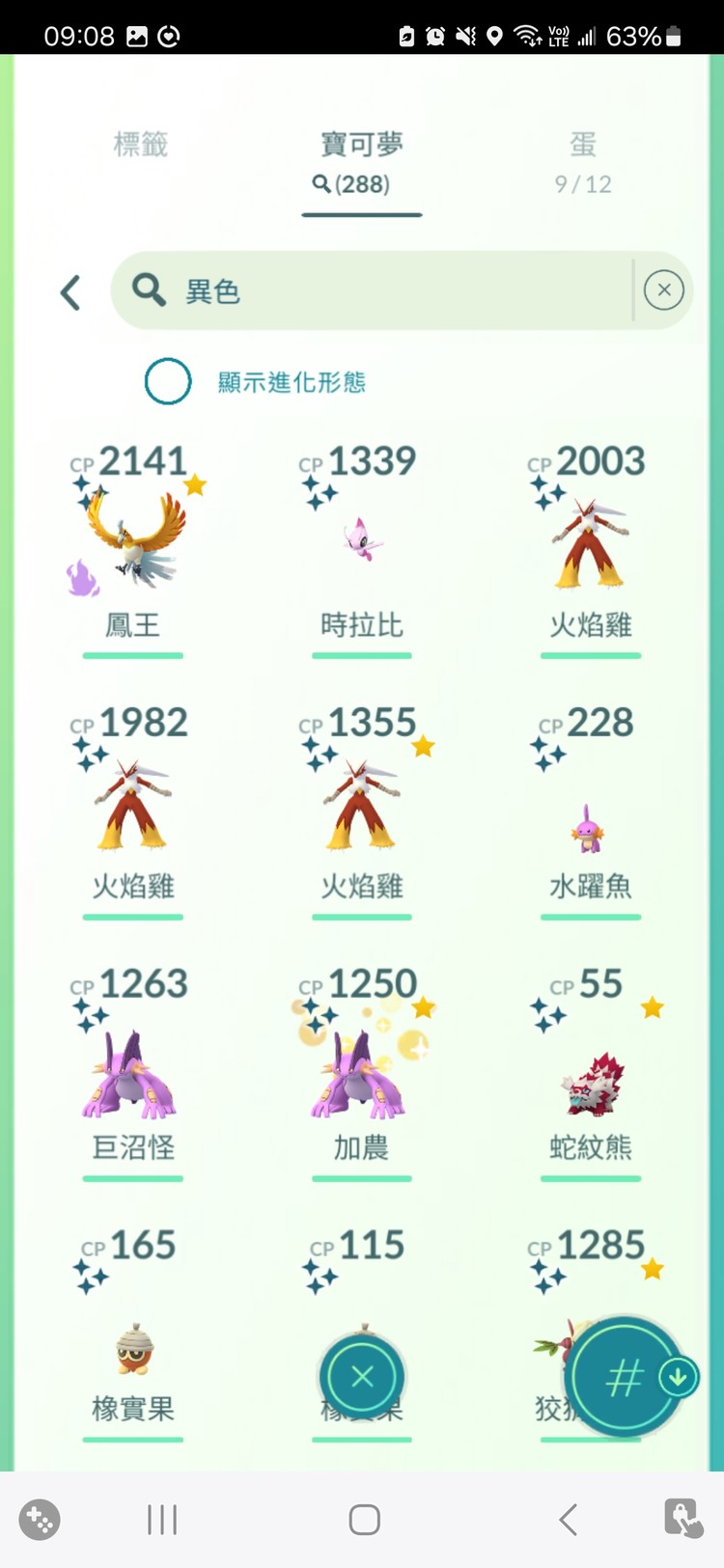Viewport: 724px width, 1568px height.
Task: Clear the 異色 search text
Action: click(664, 290)
